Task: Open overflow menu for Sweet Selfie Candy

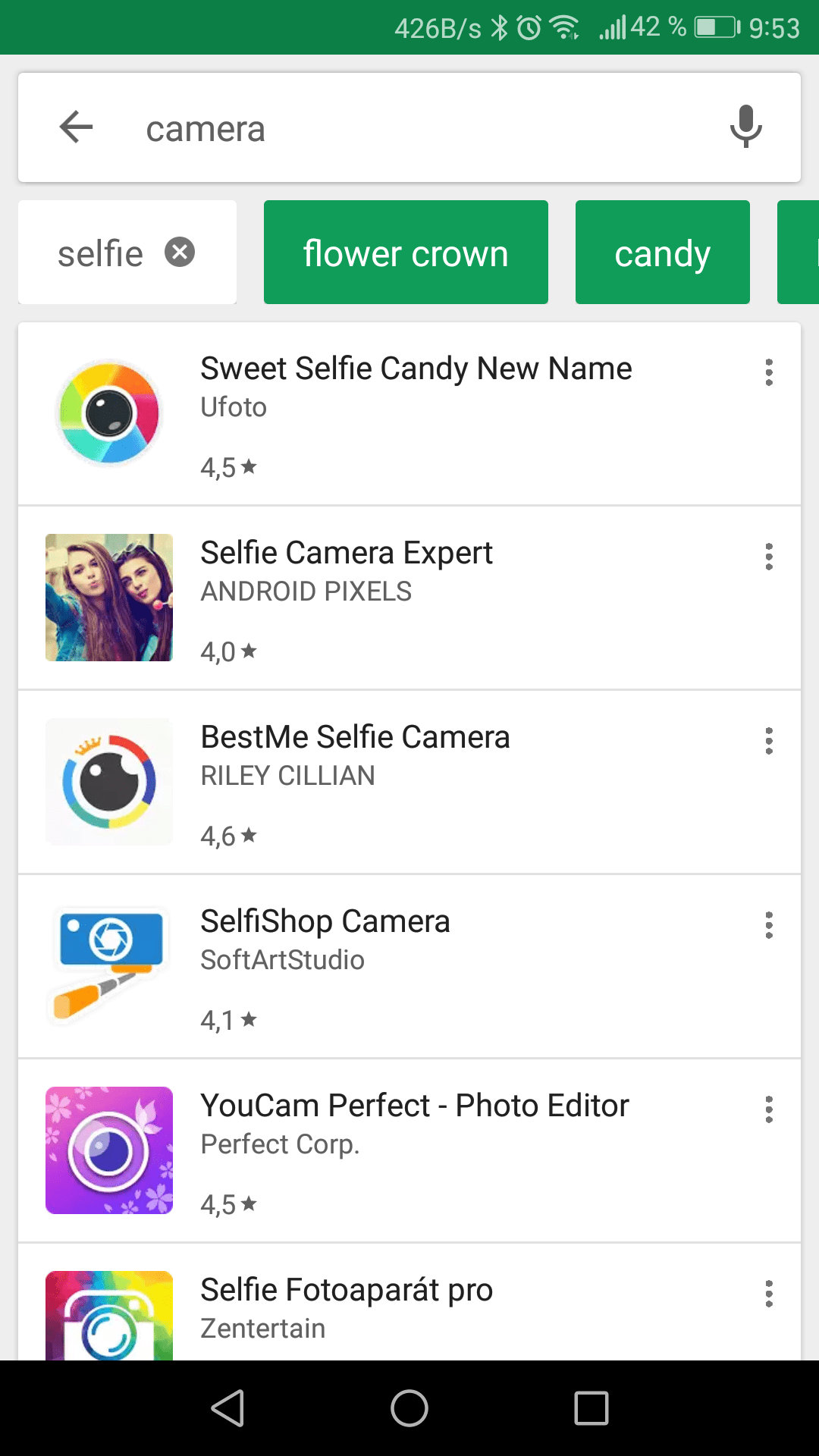Action: coord(769,372)
